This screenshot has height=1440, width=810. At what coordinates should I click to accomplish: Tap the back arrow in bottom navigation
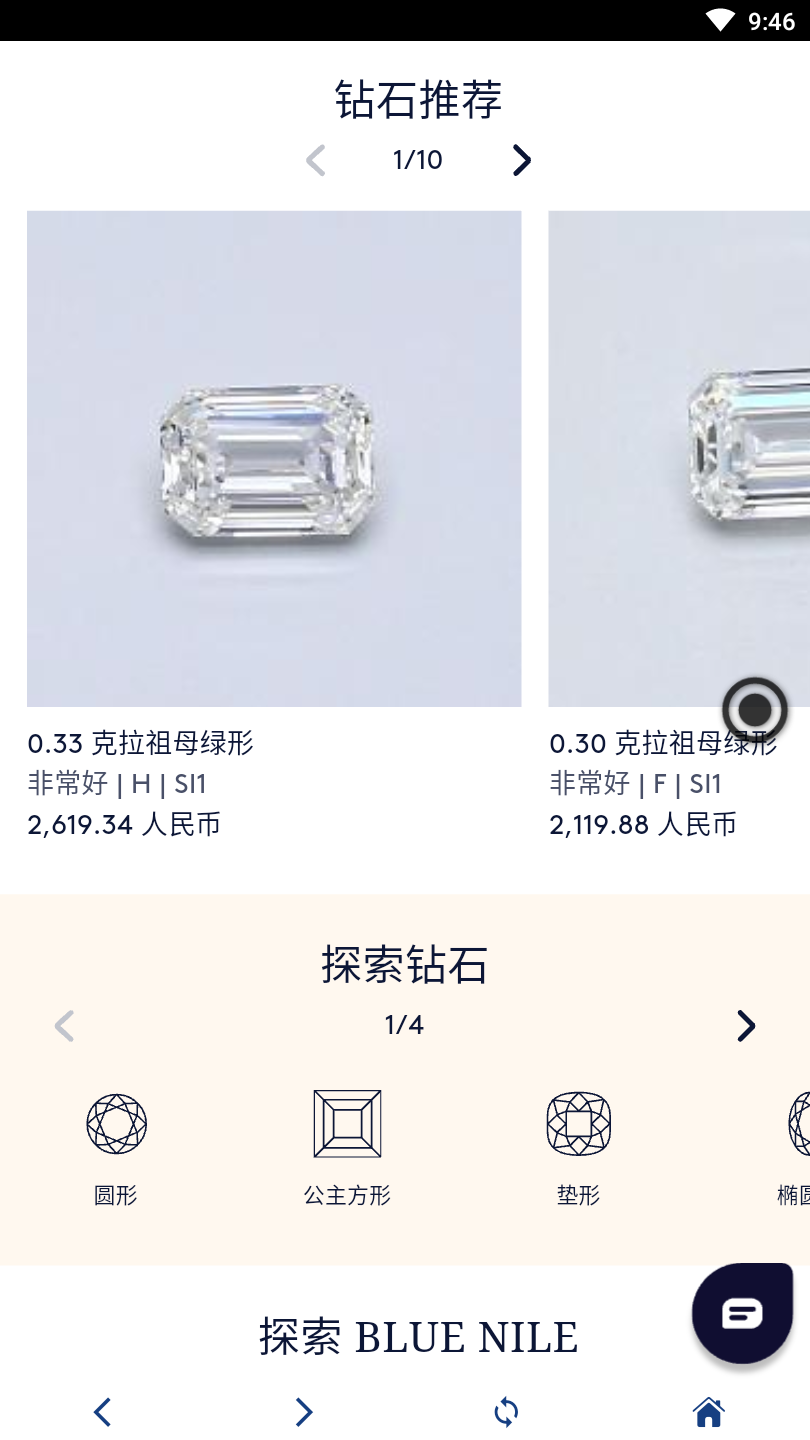click(101, 1411)
